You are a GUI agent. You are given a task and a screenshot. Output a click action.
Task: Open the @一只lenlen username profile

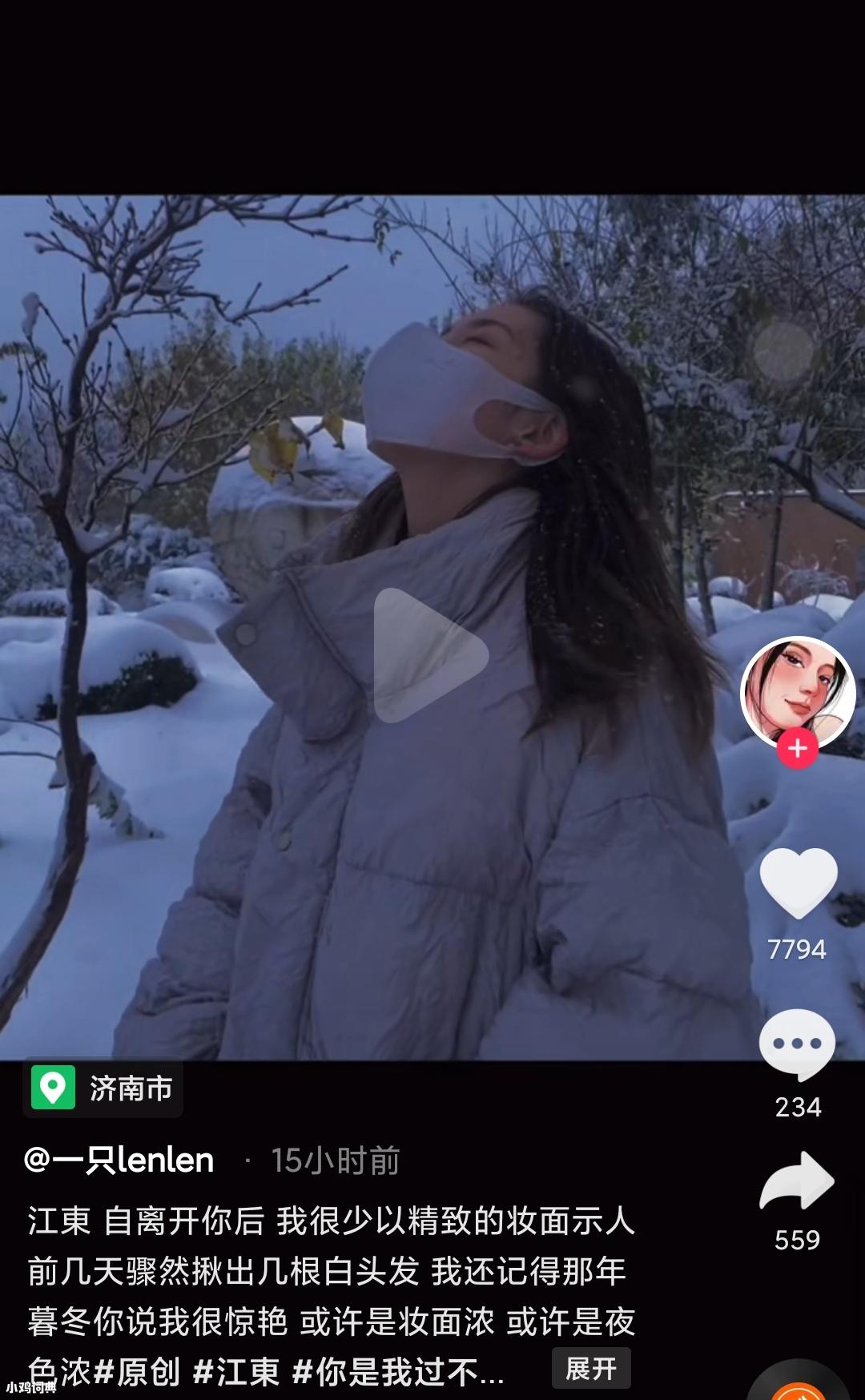[120, 1161]
